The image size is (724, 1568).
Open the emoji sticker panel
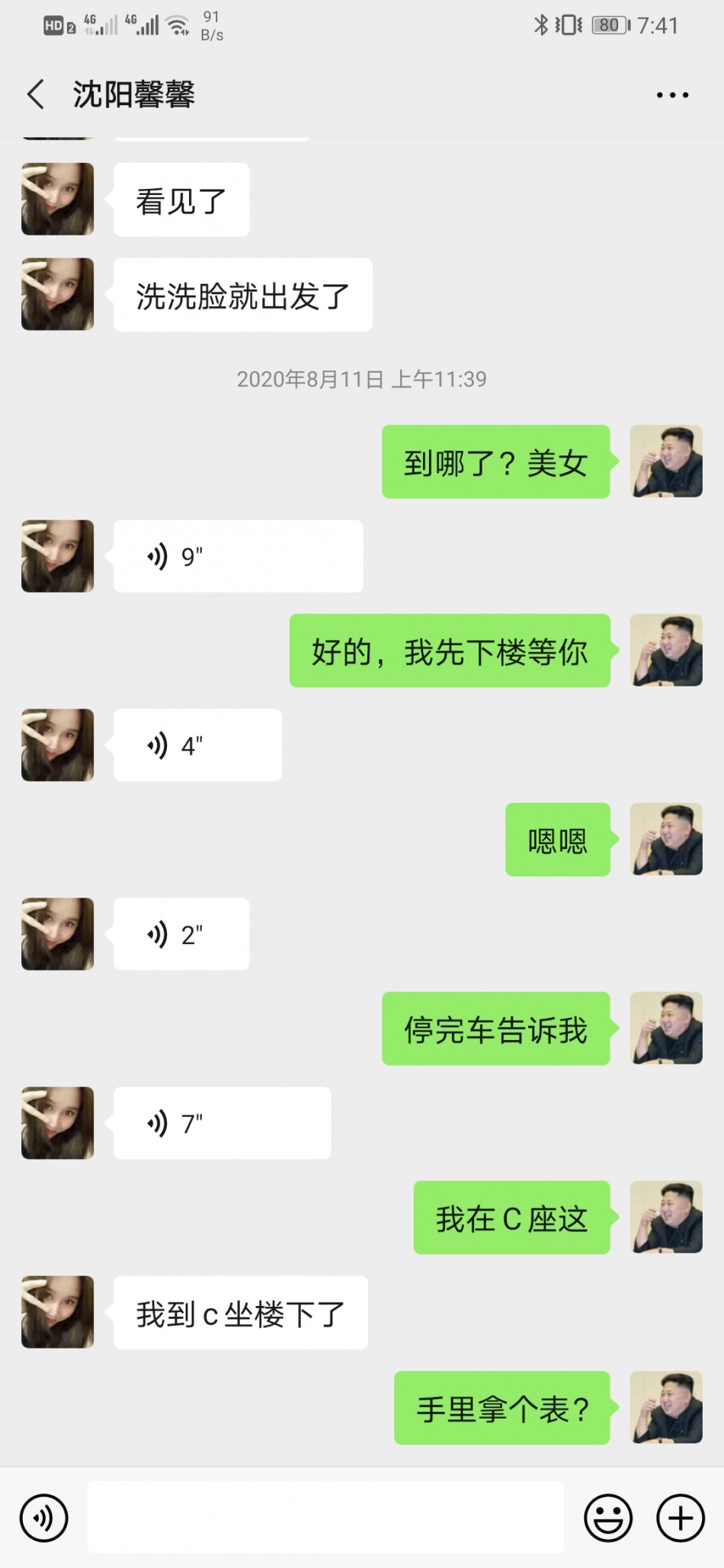(607, 1518)
